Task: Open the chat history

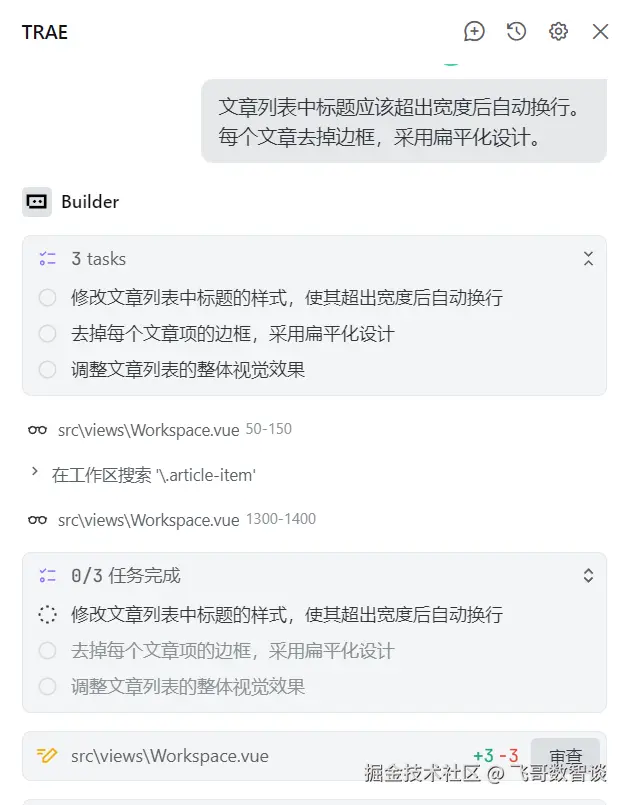Action: (x=516, y=31)
